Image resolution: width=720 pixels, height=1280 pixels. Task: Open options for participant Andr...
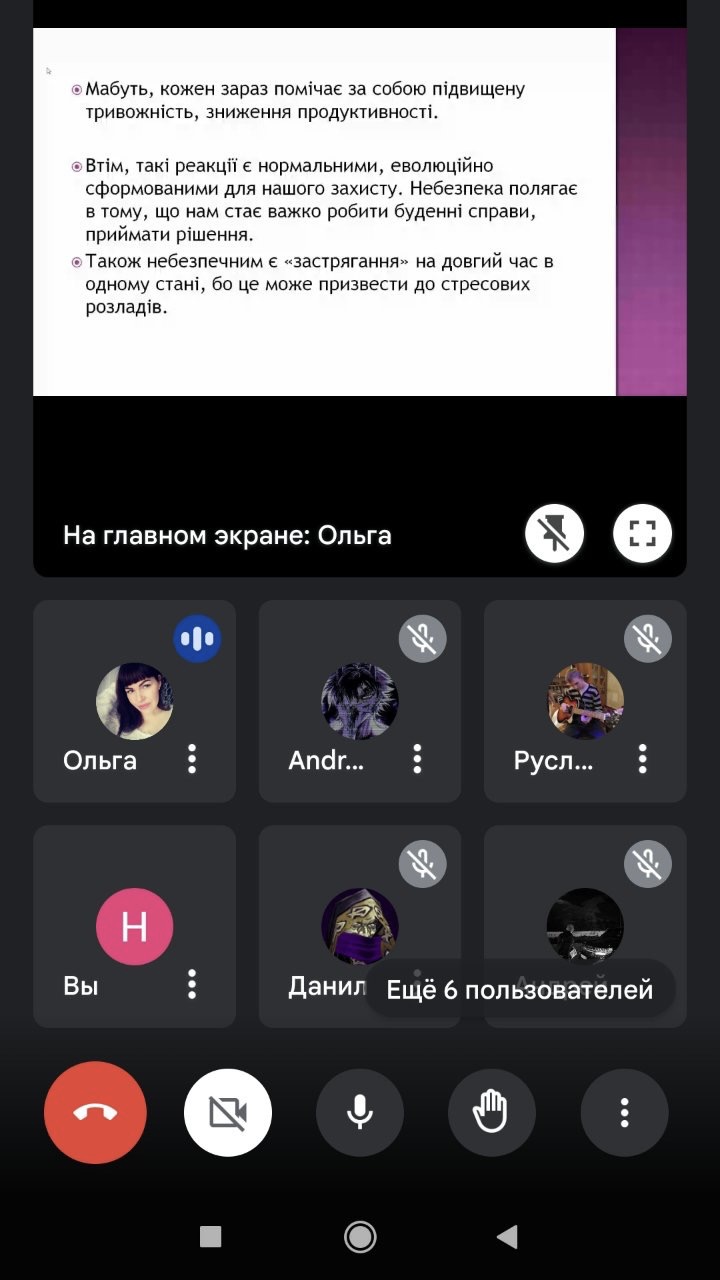(417, 759)
